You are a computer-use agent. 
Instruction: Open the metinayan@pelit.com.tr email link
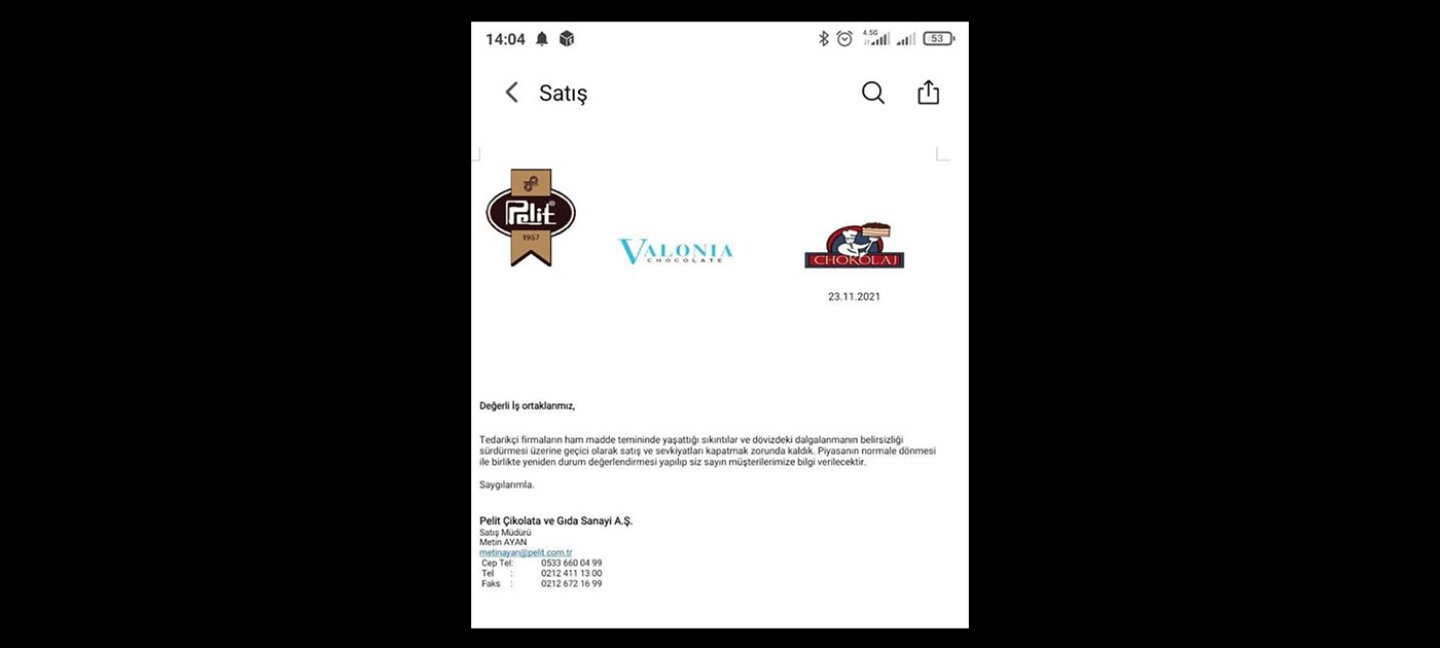click(x=526, y=552)
